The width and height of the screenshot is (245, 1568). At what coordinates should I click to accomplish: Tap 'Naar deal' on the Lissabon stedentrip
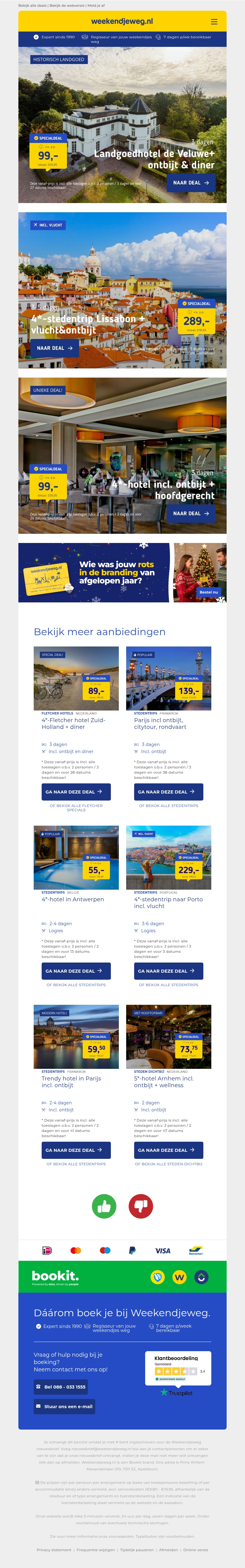pos(54,348)
